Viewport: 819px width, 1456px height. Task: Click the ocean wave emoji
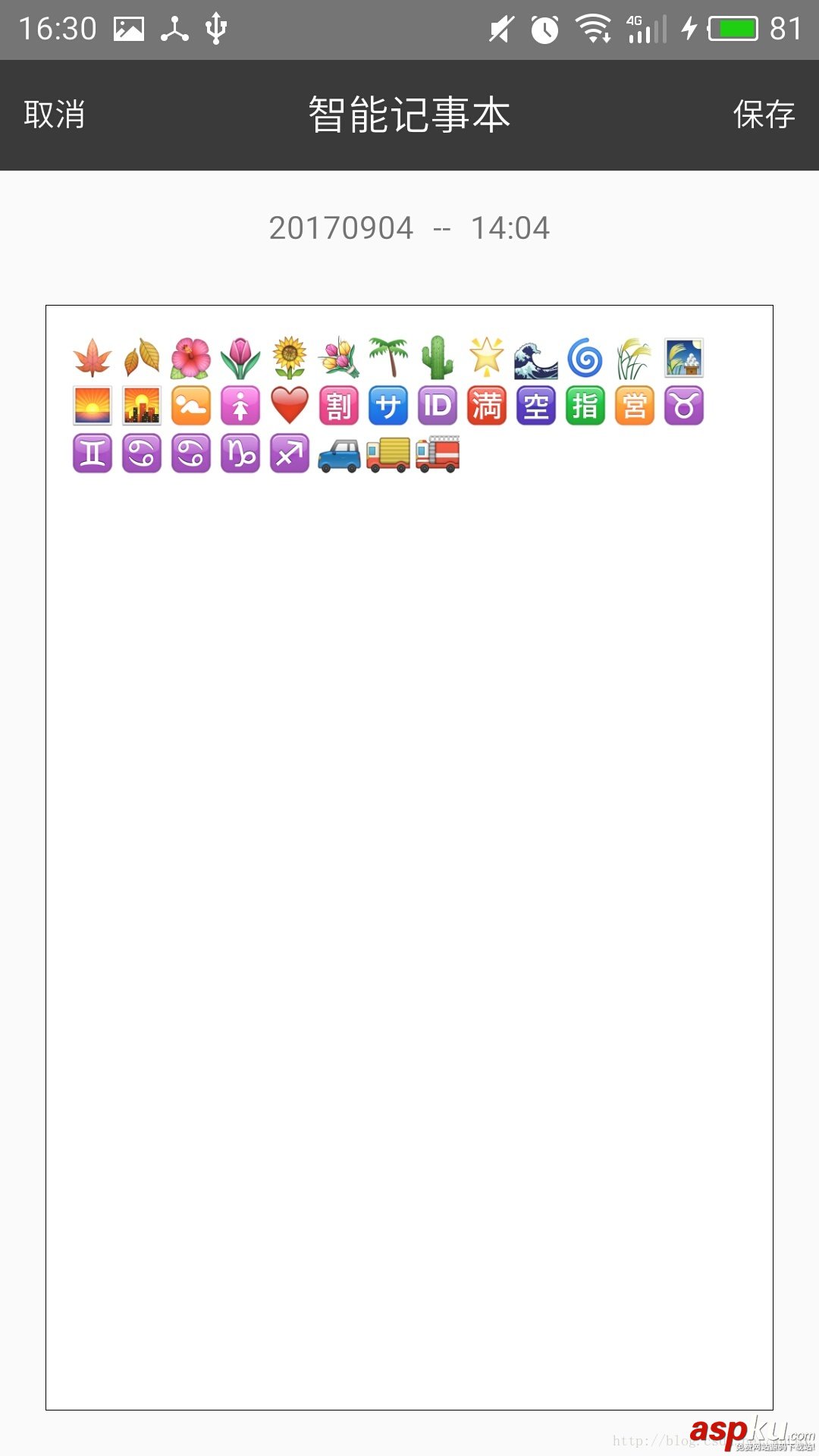(535, 356)
